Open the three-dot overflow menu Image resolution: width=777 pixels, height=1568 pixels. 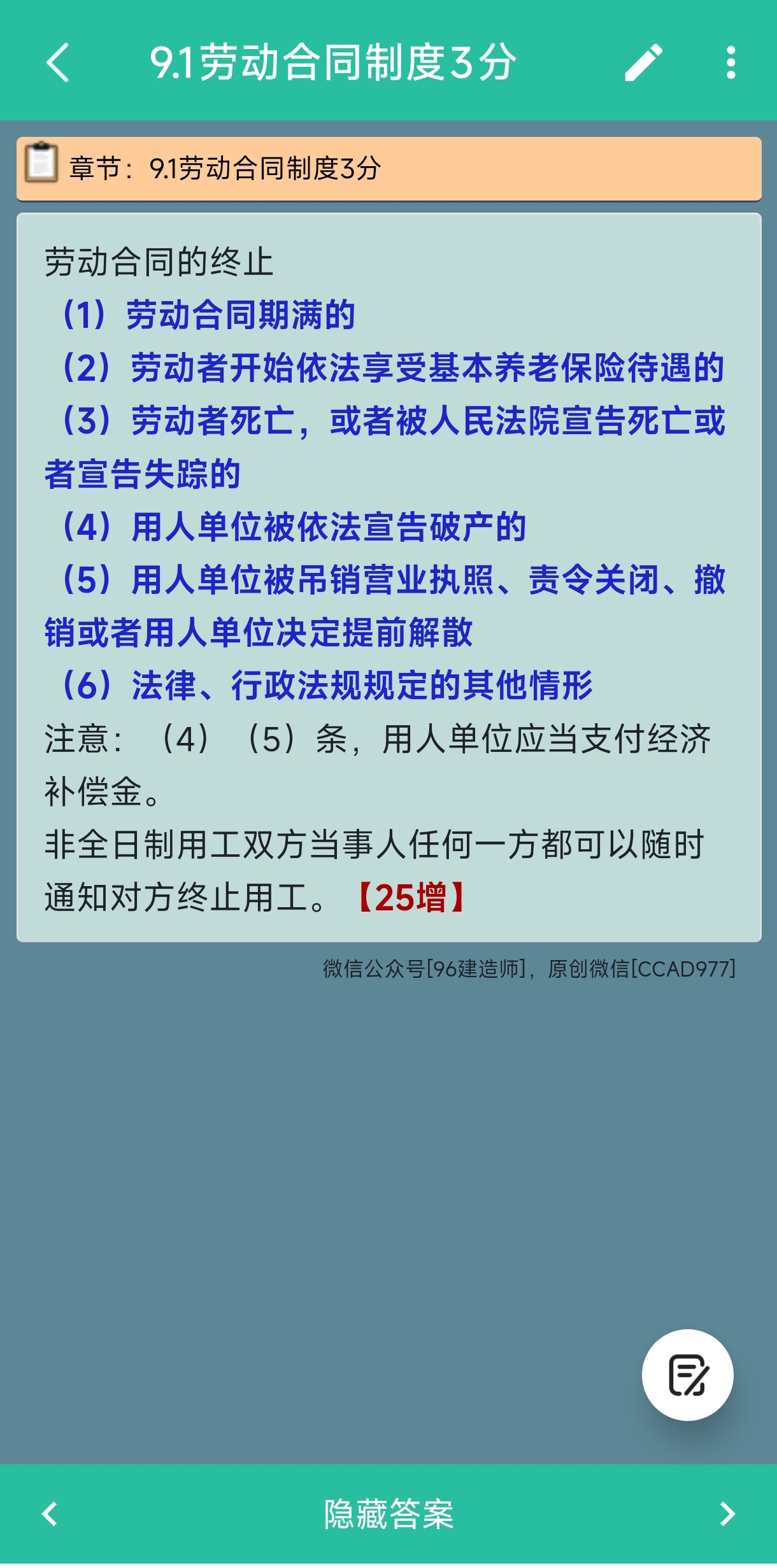click(x=731, y=62)
